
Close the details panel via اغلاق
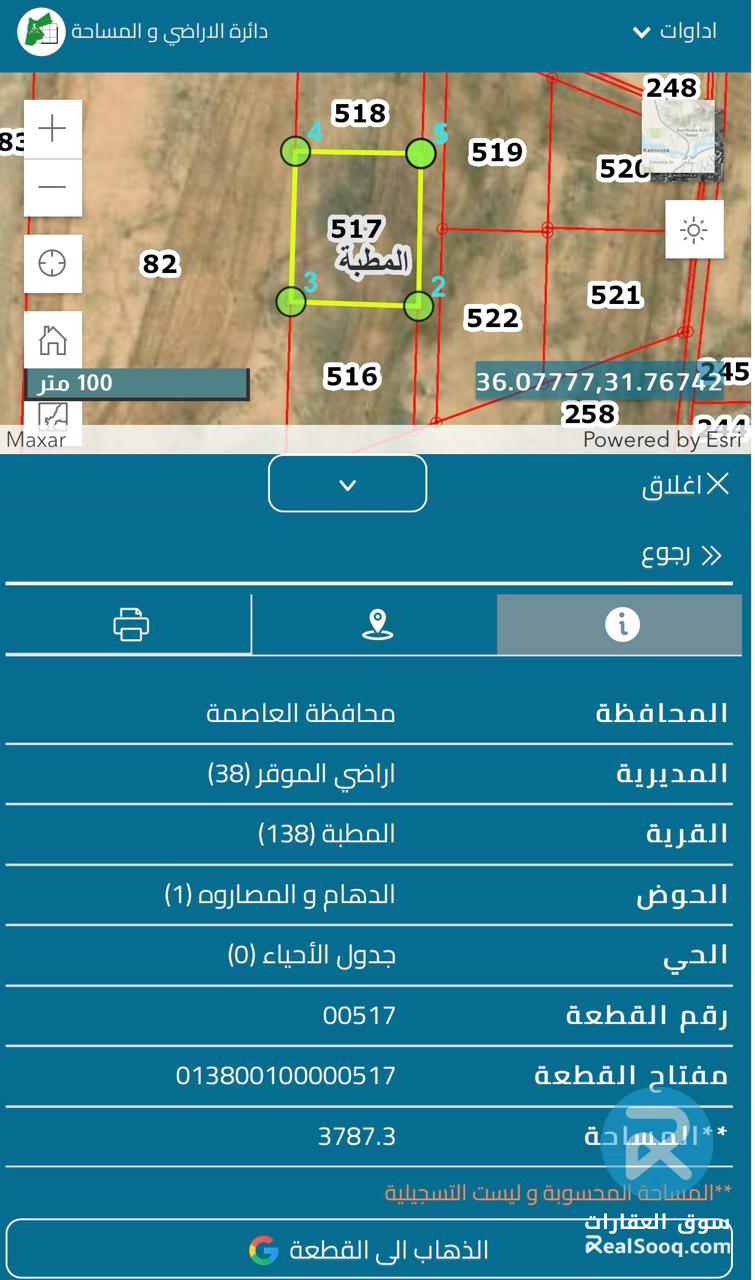pyautogui.click(x=686, y=485)
